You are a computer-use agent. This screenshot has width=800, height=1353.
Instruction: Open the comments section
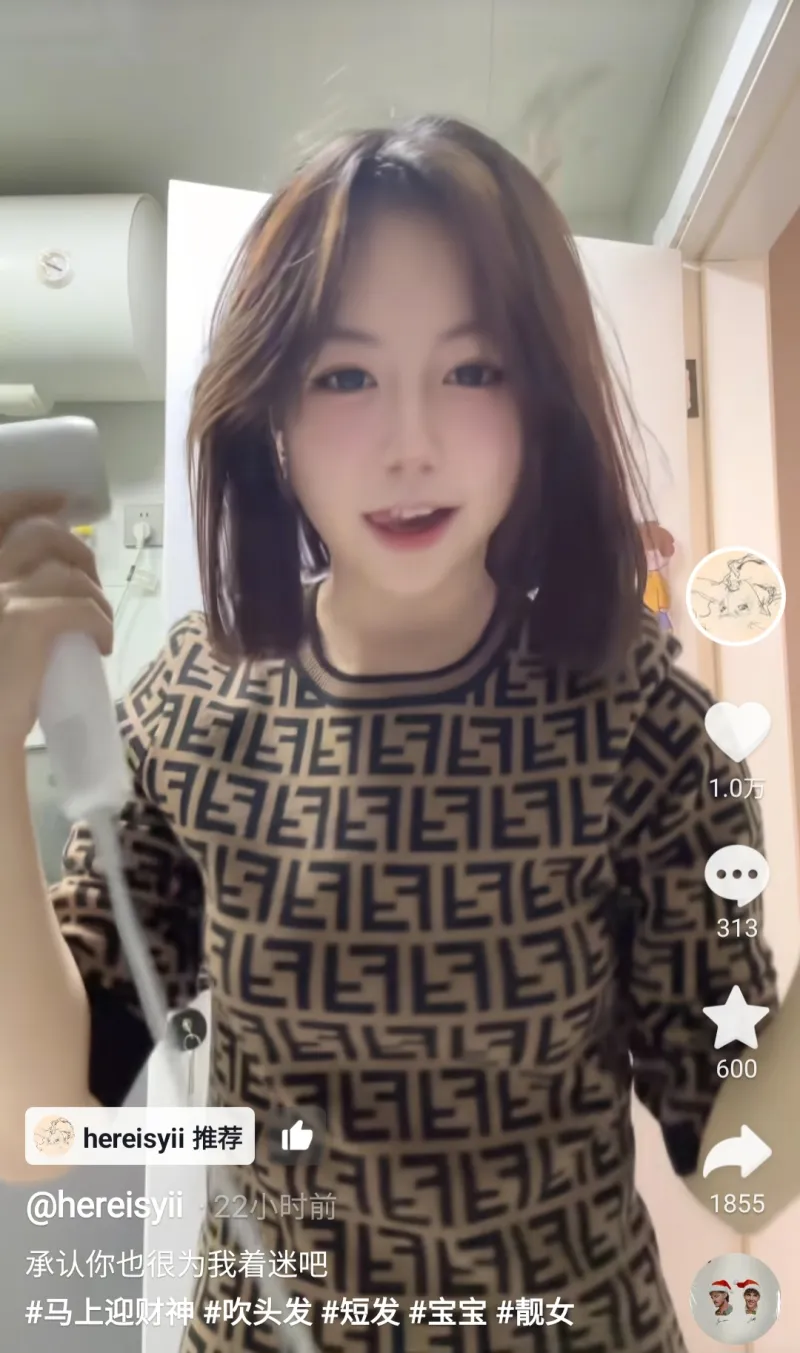pos(737,876)
